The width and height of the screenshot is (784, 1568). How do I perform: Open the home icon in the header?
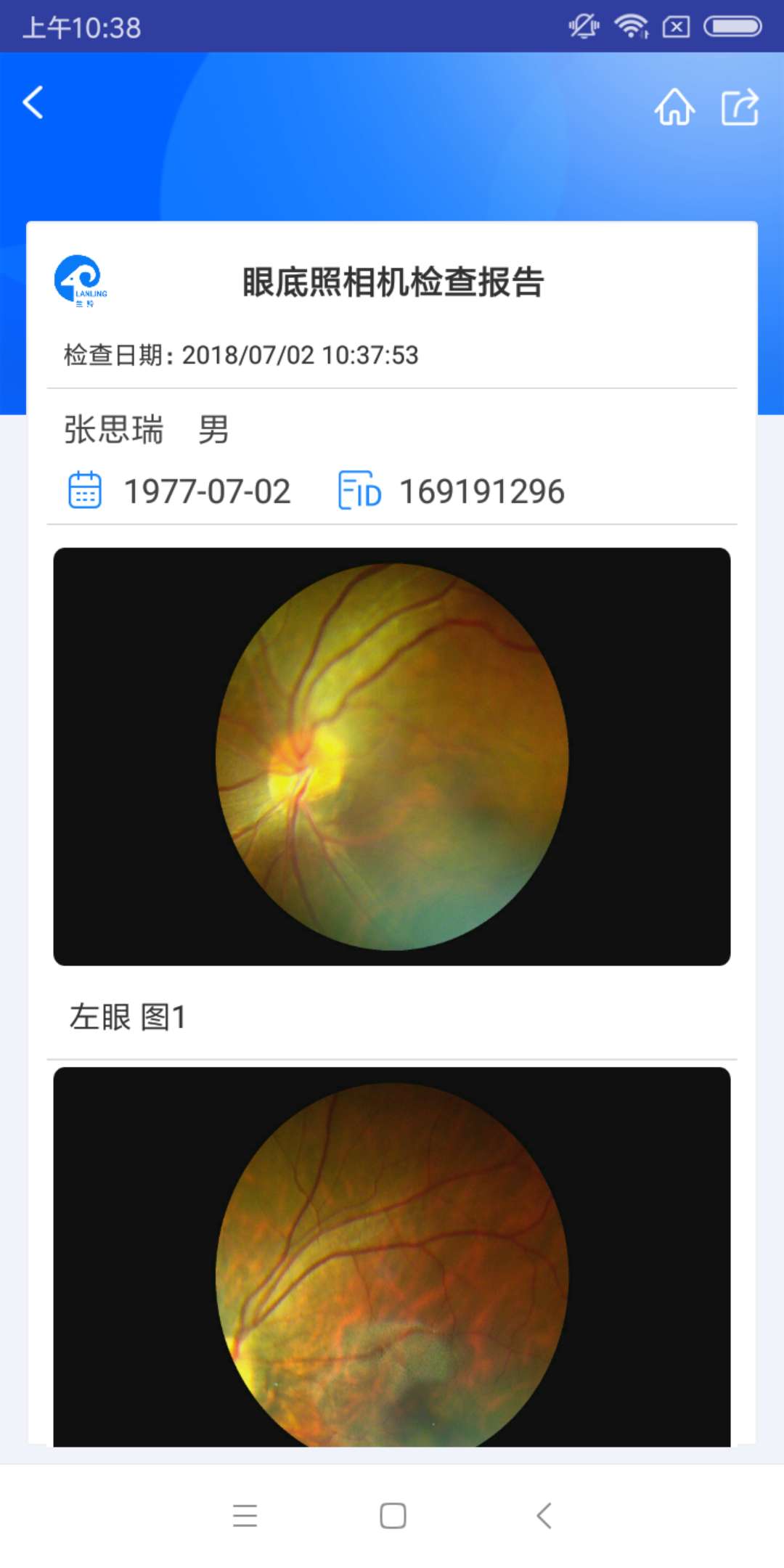tap(674, 107)
